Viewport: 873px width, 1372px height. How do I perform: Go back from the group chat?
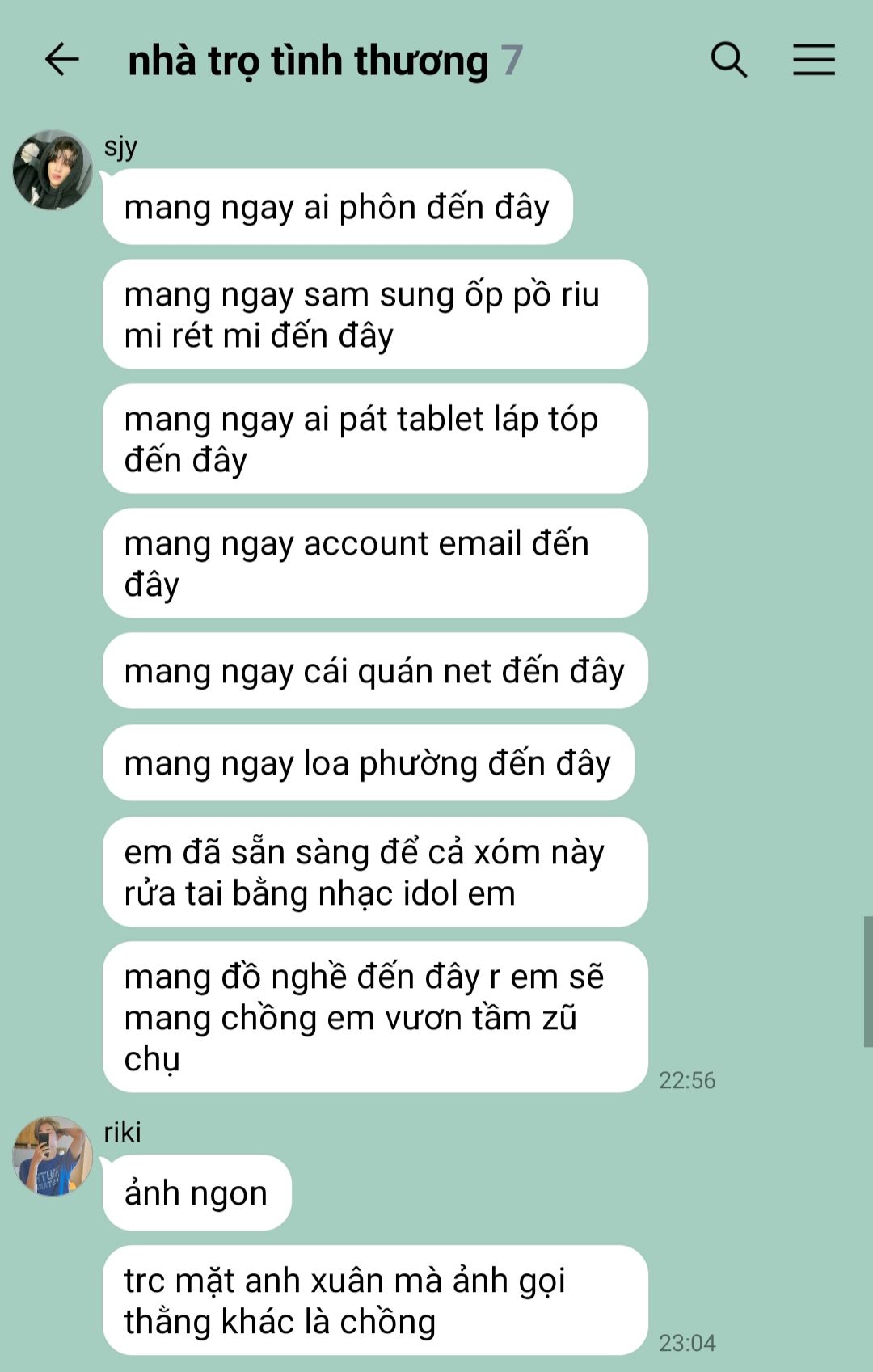(61, 60)
